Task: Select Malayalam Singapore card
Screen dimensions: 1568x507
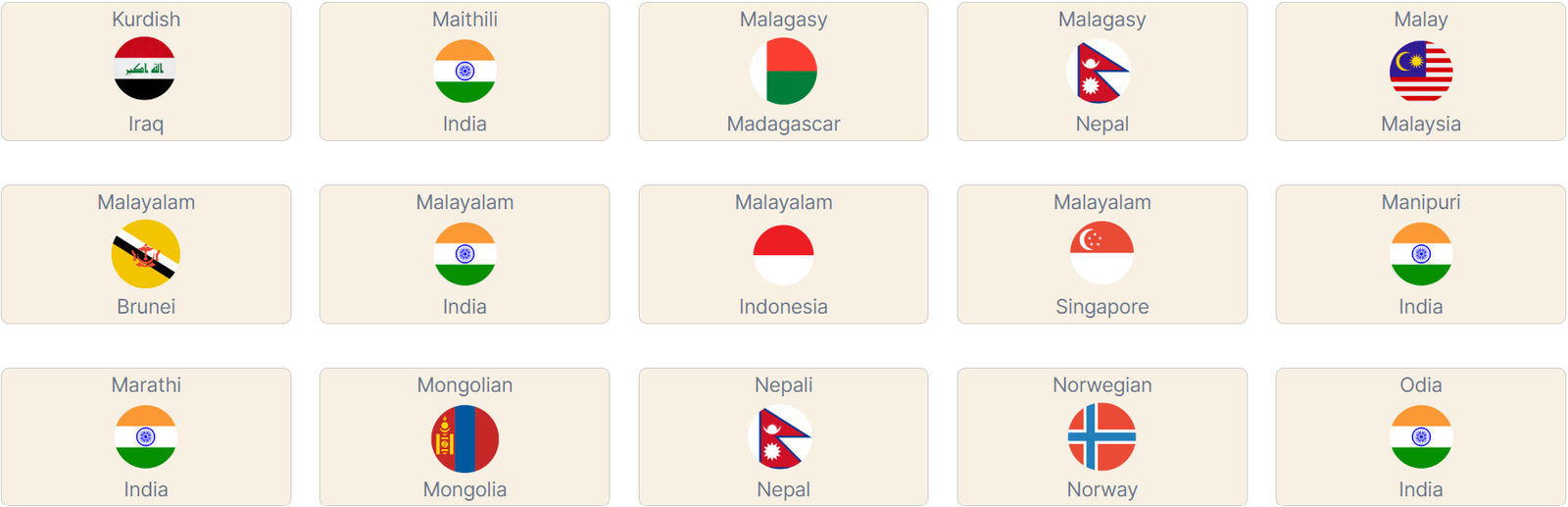Action: pyautogui.click(x=1102, y=254)
